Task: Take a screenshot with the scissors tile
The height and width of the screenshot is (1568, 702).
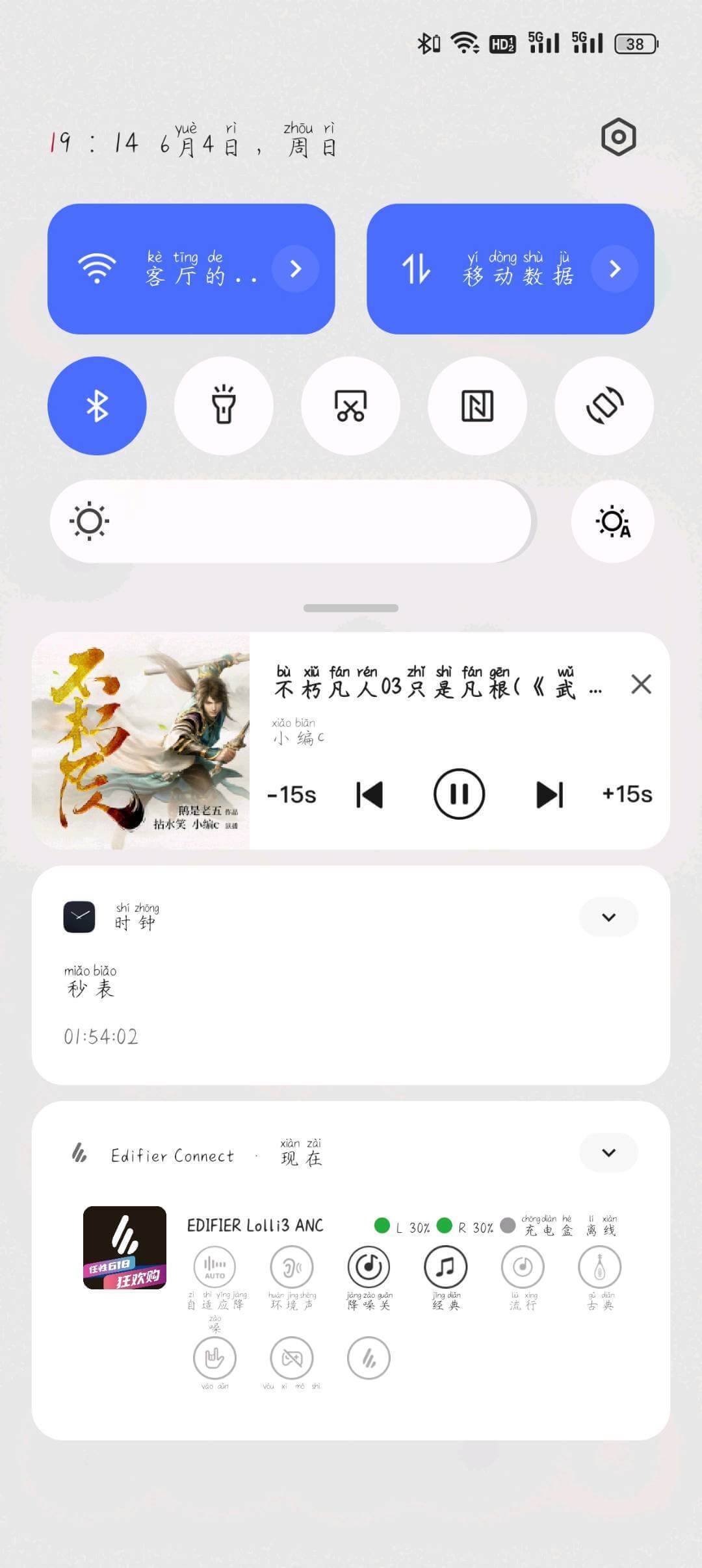Action: pos(350,406)
